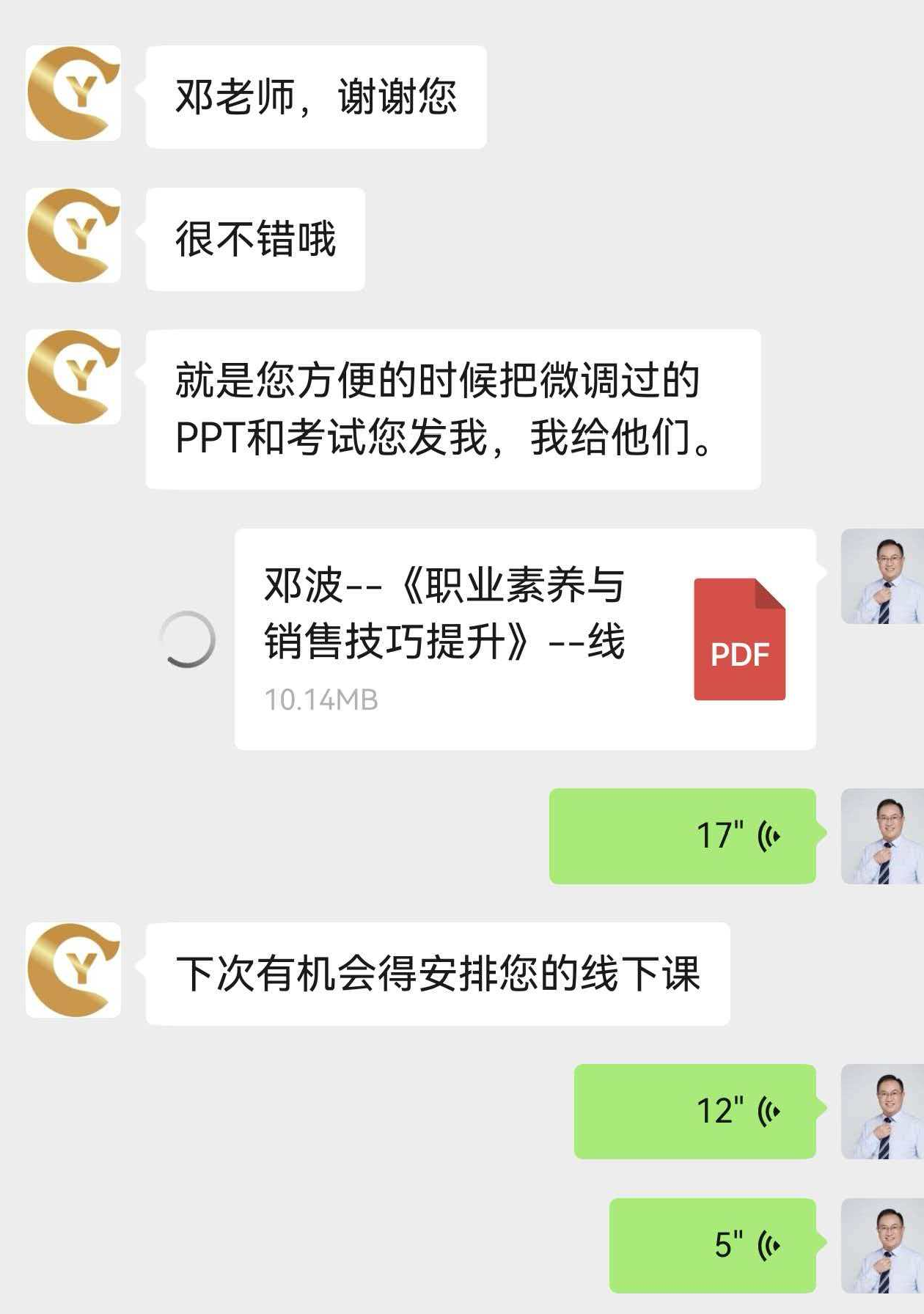Open contact avatar beside 邓老师，谢谢您
Screen dimensions: 924x1314
tap(73, 93)
